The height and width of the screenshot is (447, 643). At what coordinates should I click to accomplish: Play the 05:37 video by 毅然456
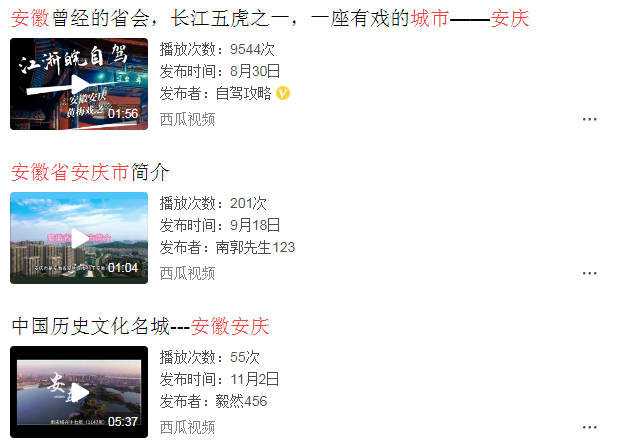79,392
